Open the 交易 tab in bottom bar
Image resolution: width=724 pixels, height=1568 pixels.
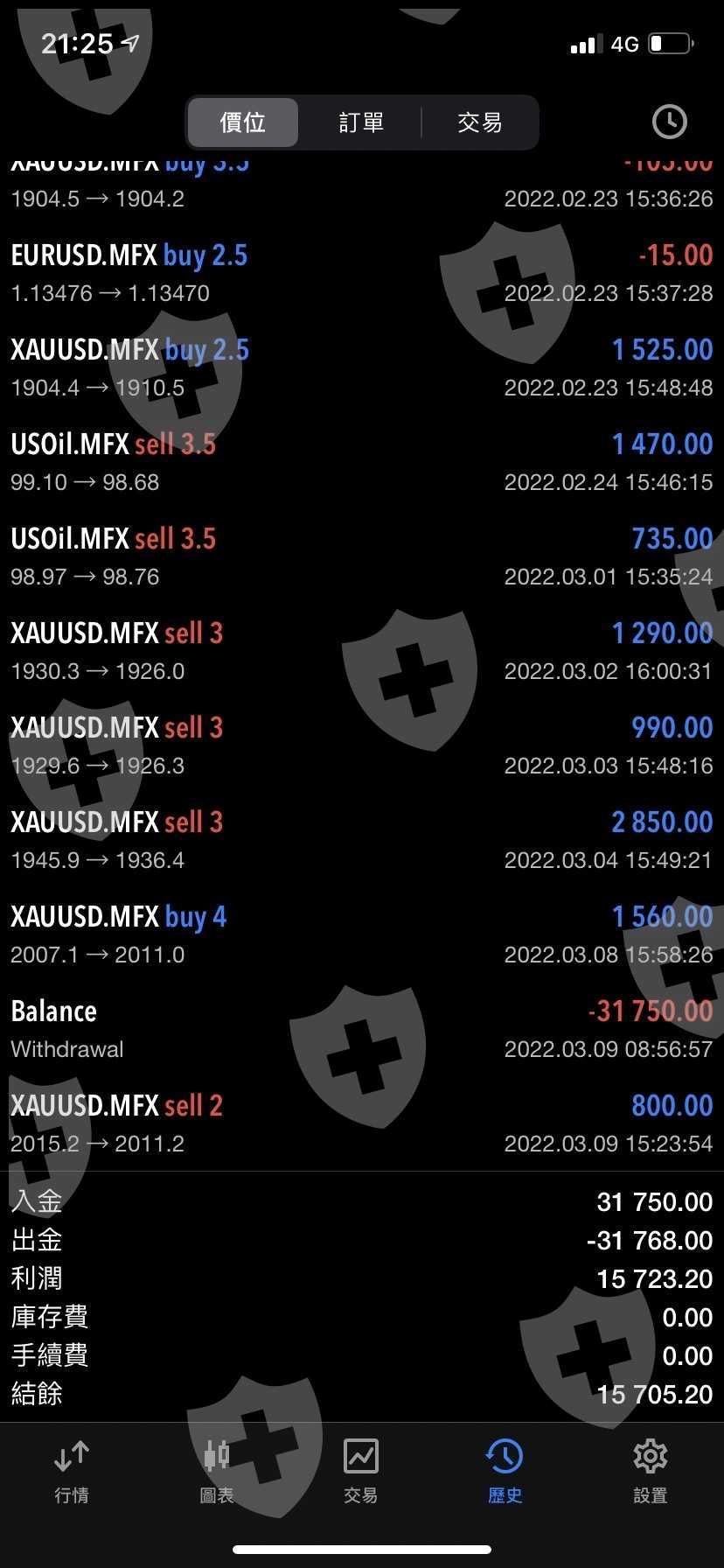[361, 1472]
